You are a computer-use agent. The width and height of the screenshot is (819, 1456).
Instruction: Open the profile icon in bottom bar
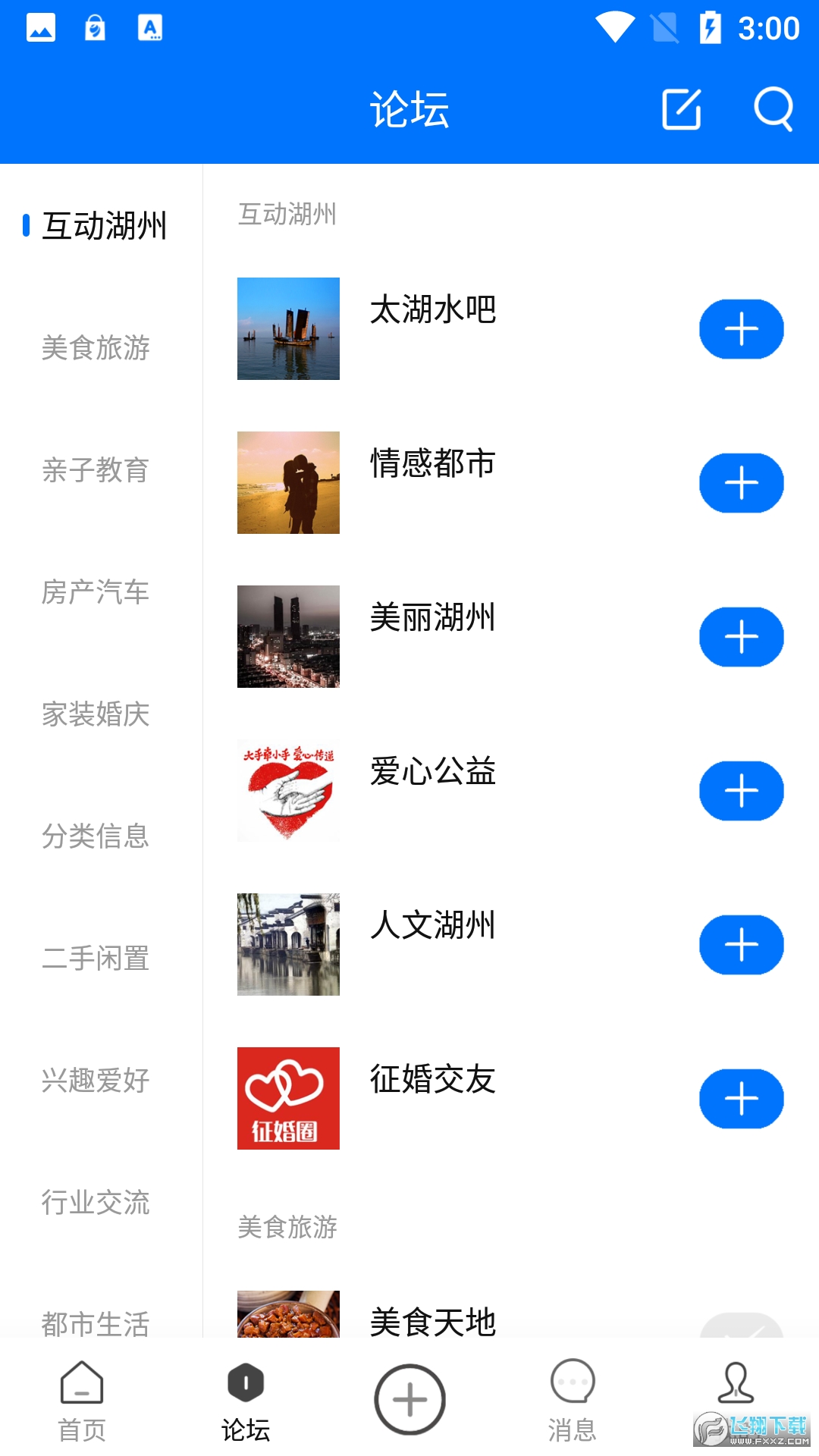click(736, 1398)
